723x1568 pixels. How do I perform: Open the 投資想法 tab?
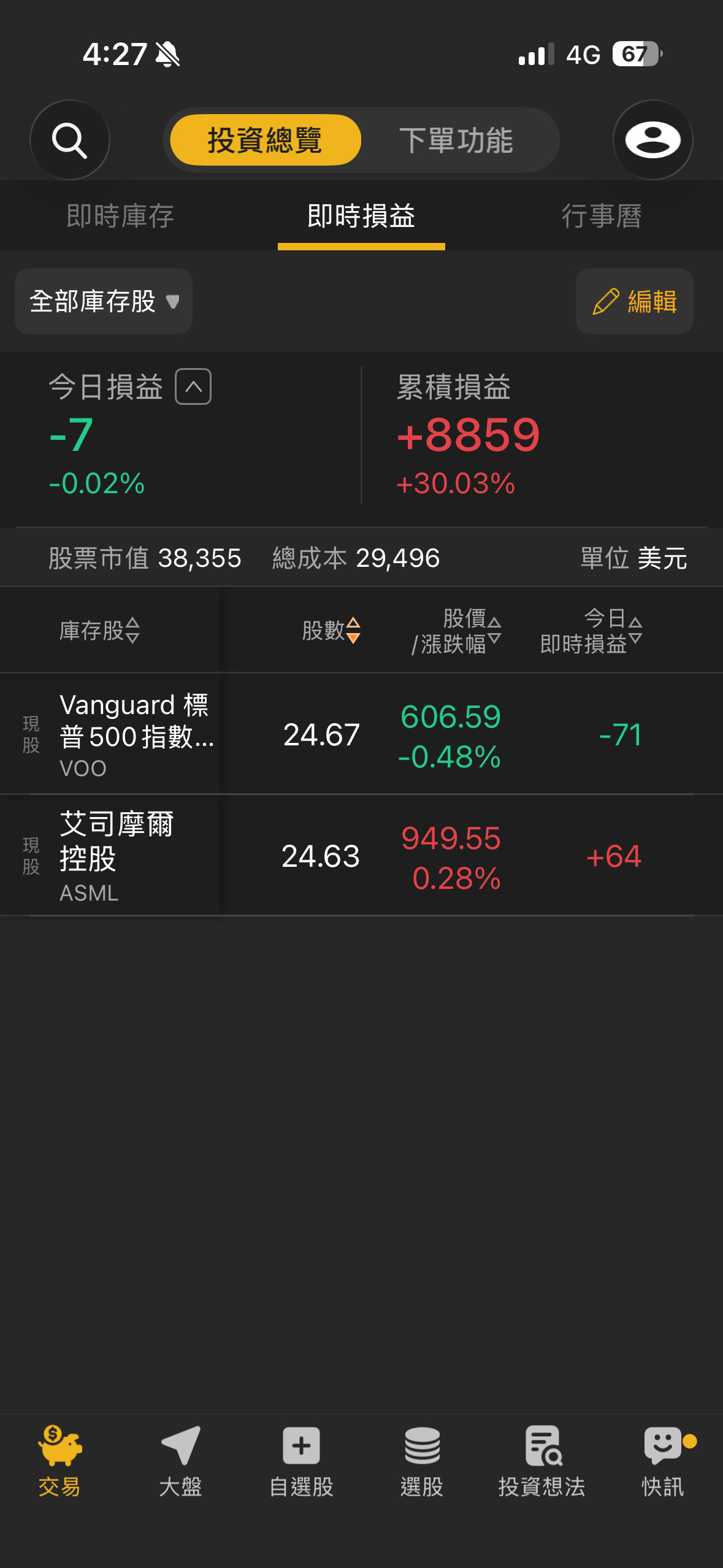point(542,1461)
